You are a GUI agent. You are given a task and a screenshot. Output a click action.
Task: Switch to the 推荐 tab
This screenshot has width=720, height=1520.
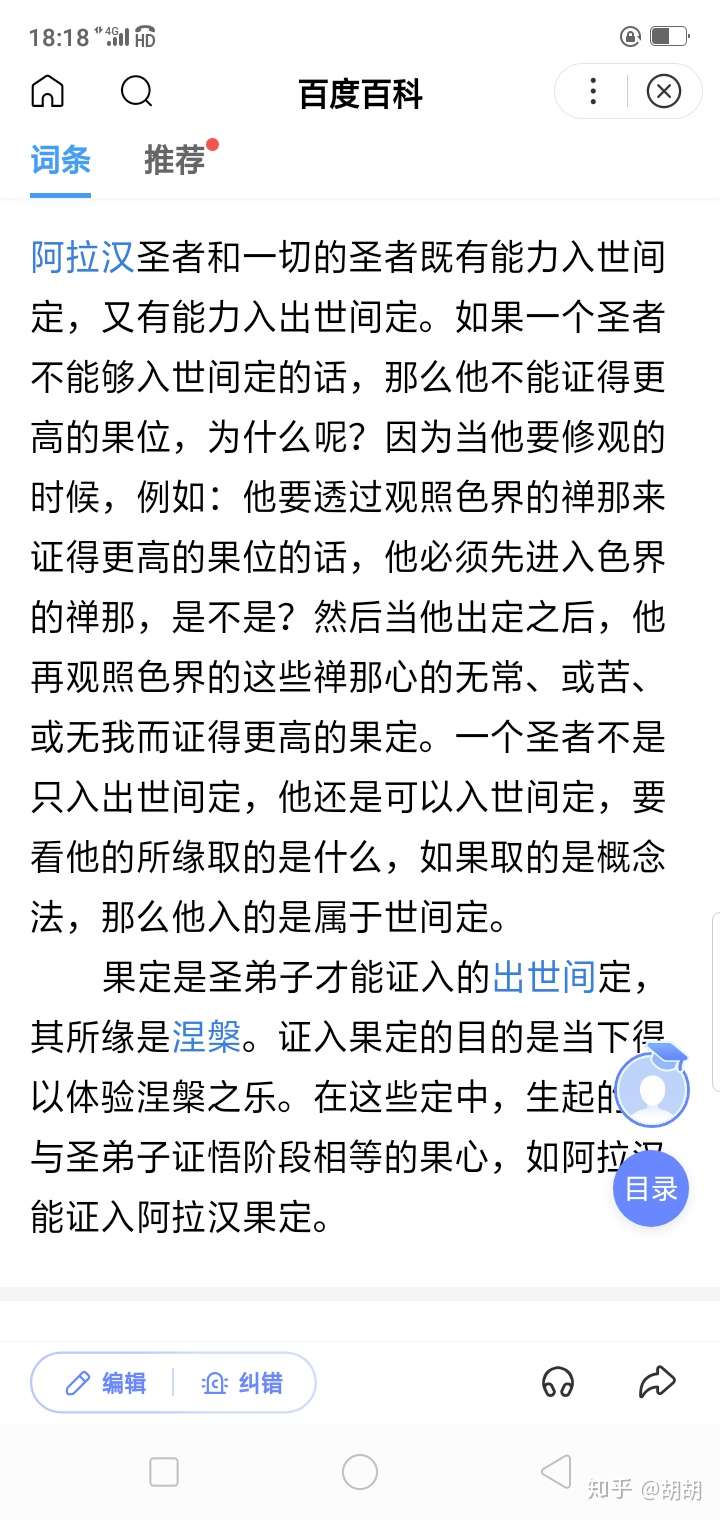pos(175,160)
